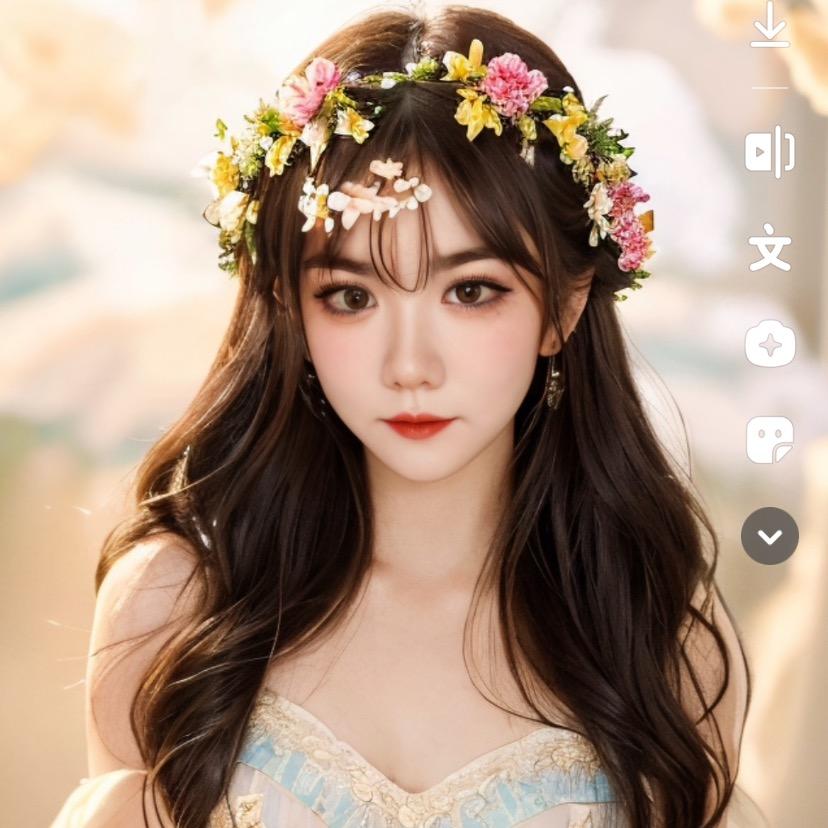
Task: Open the sparkle effects icon
Action: pyautogui.click(x=770, y=344)
